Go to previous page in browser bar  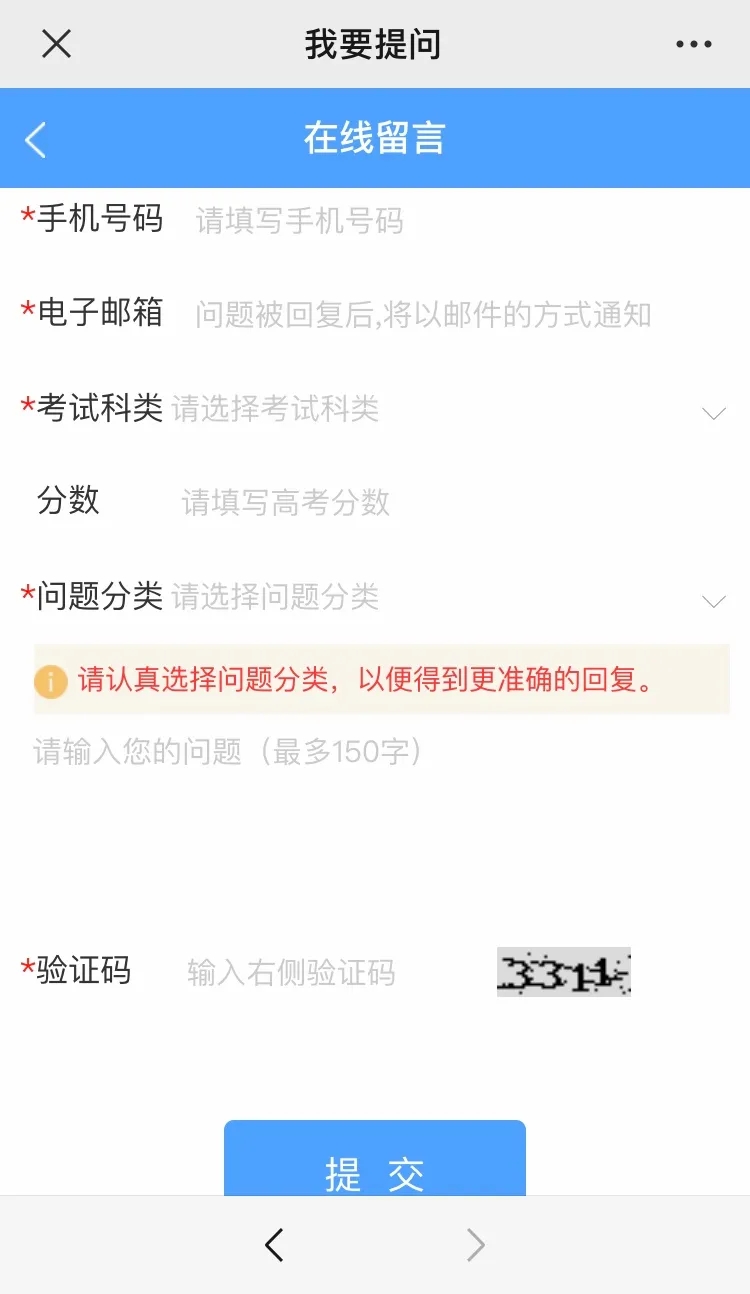click(x=274, y=1245)
